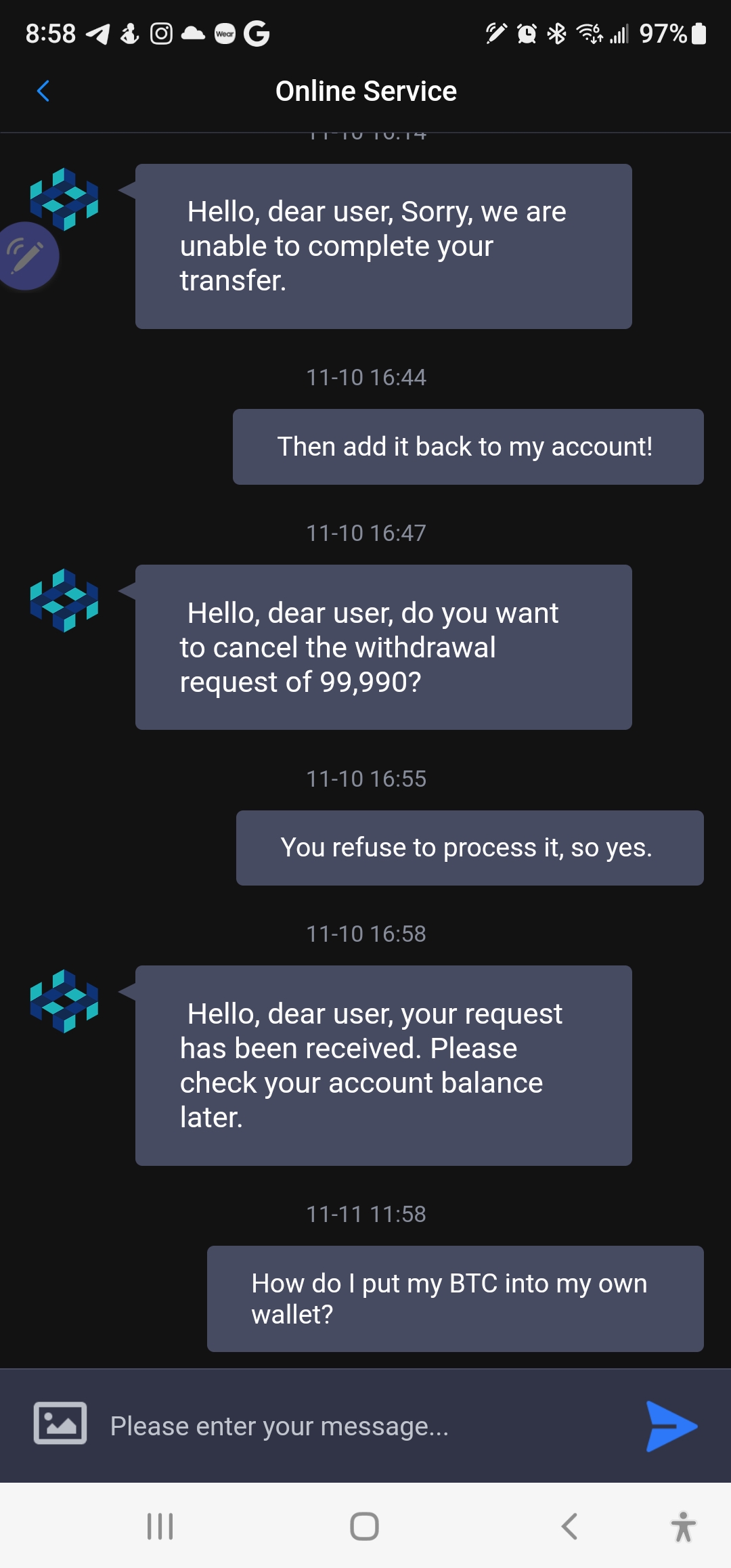Image resolution: width=731 pixels, height=1568 pixels.
Task: Send the message with the arrow icon
Action: (670, 1426)
